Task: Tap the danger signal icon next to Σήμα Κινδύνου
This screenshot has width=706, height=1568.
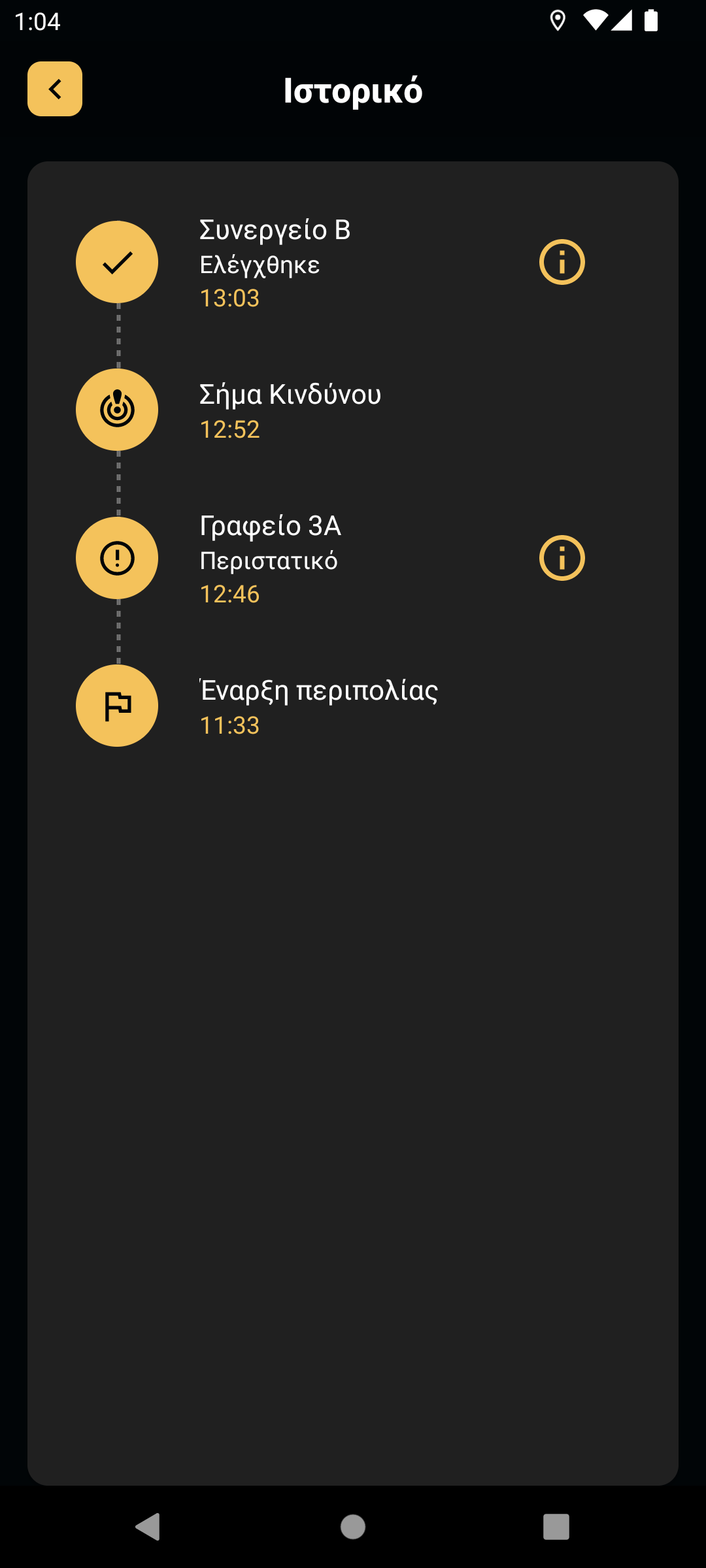Action: [x=116, y=410]
